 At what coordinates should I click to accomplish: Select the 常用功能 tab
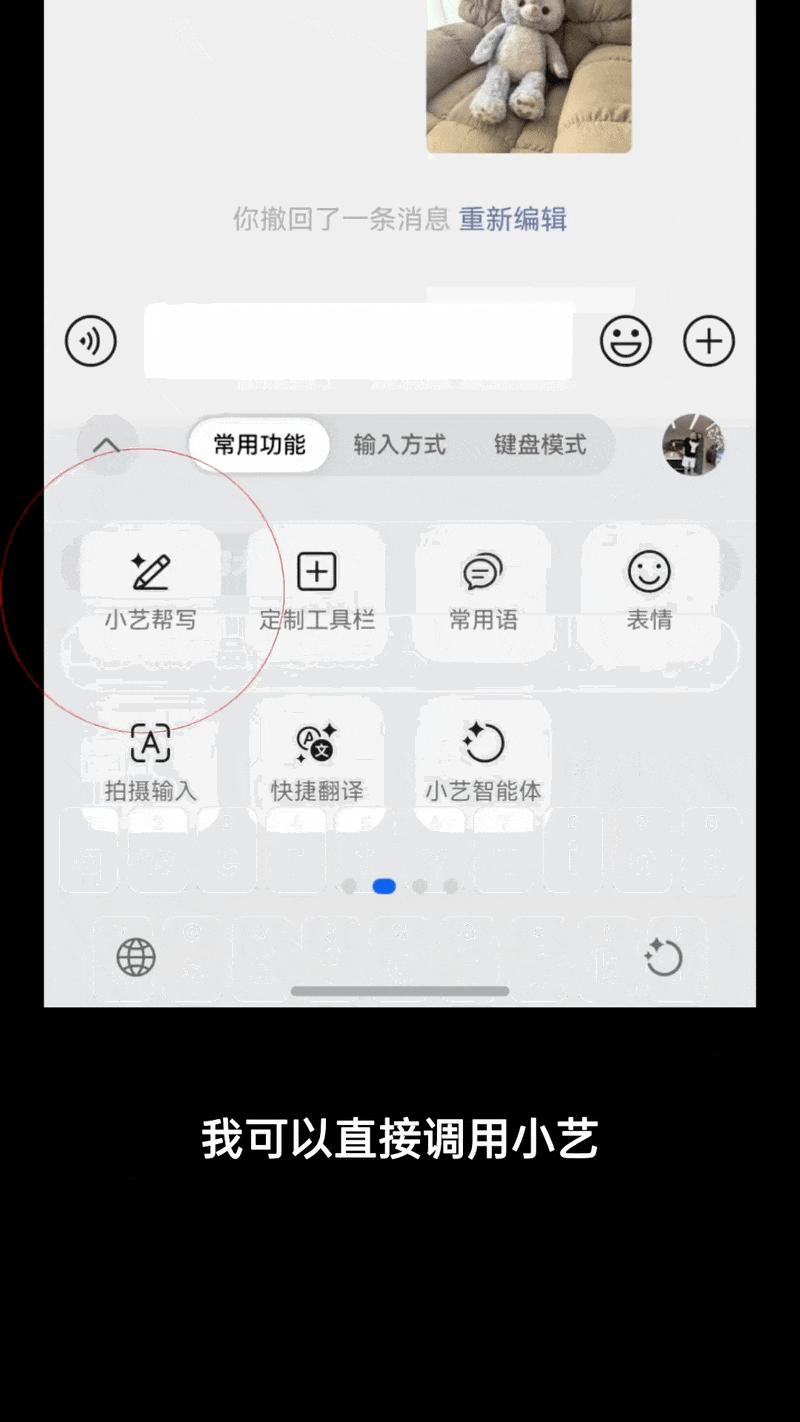(259, 445)
